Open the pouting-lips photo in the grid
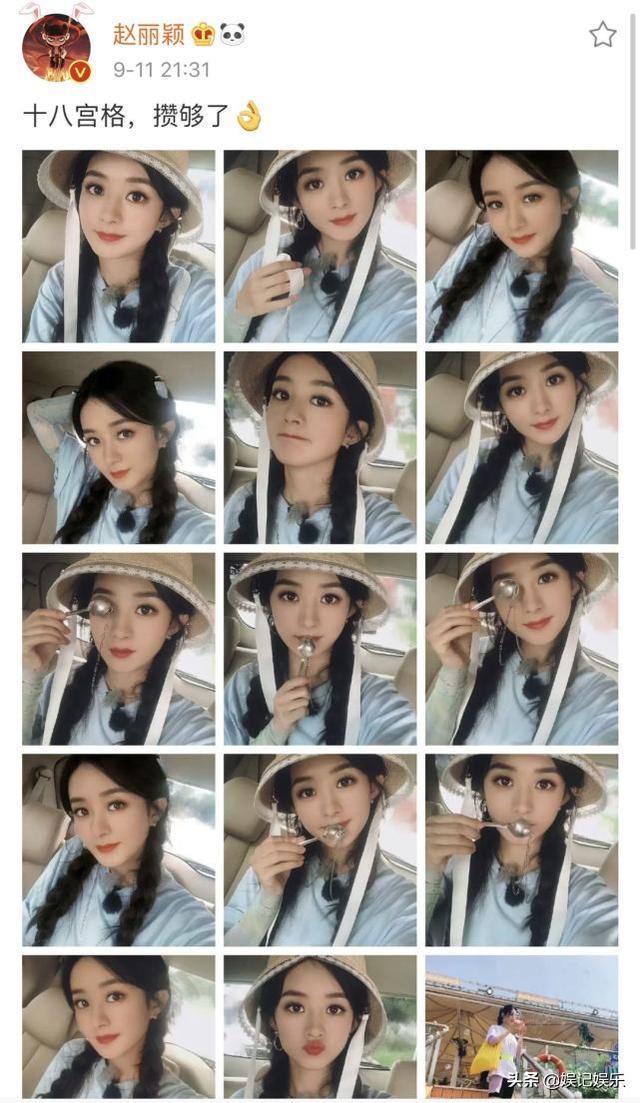Viewport: 640px width, 1103px height. (x=320, y=1027)
